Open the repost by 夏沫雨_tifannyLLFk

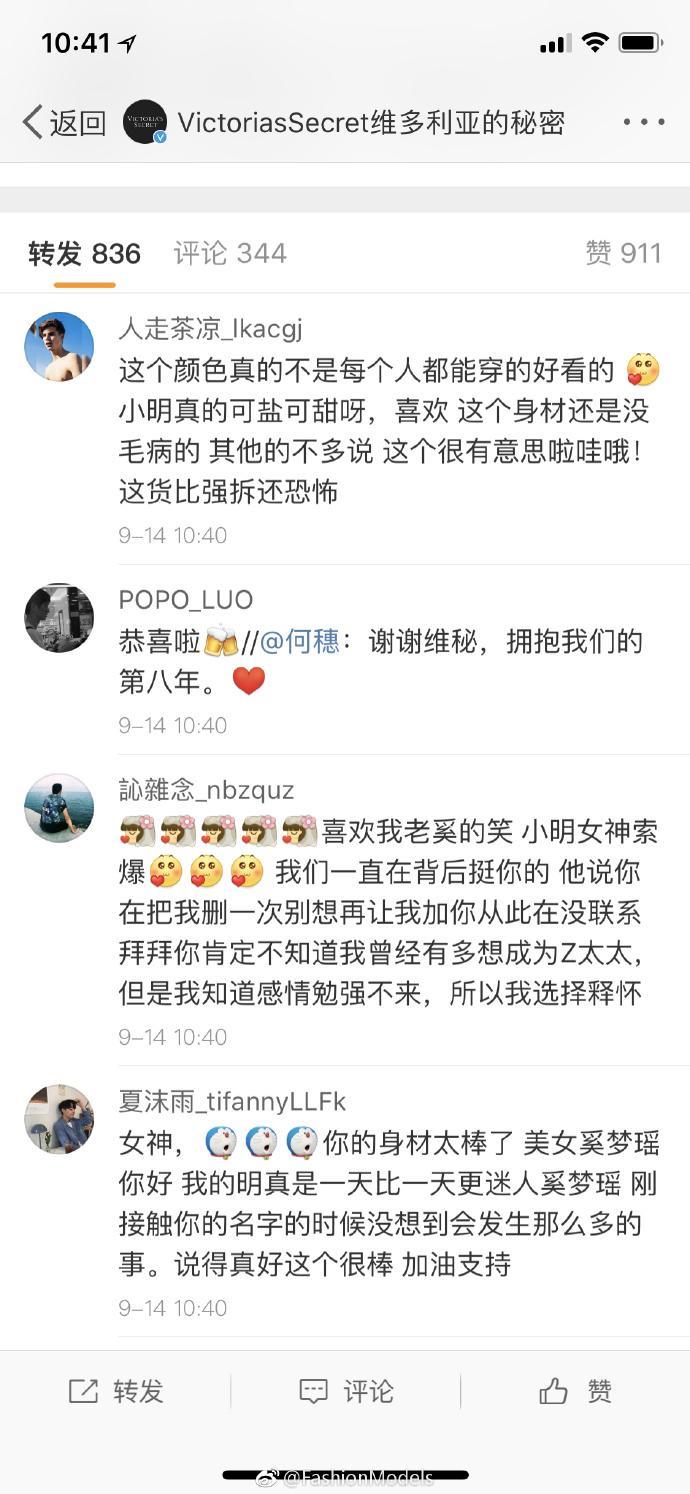pos(388,1203)
